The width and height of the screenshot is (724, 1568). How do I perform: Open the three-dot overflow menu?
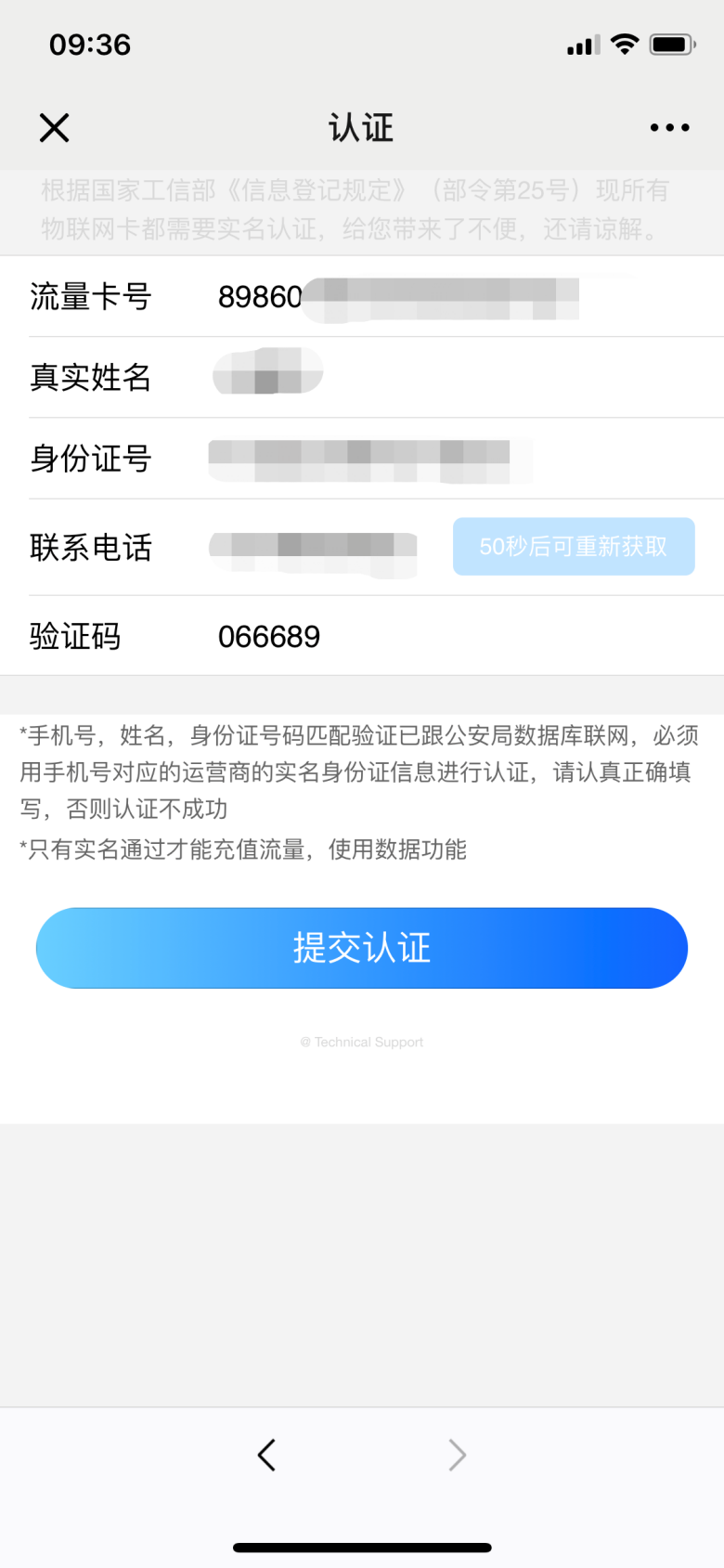[x=669, y=128]
